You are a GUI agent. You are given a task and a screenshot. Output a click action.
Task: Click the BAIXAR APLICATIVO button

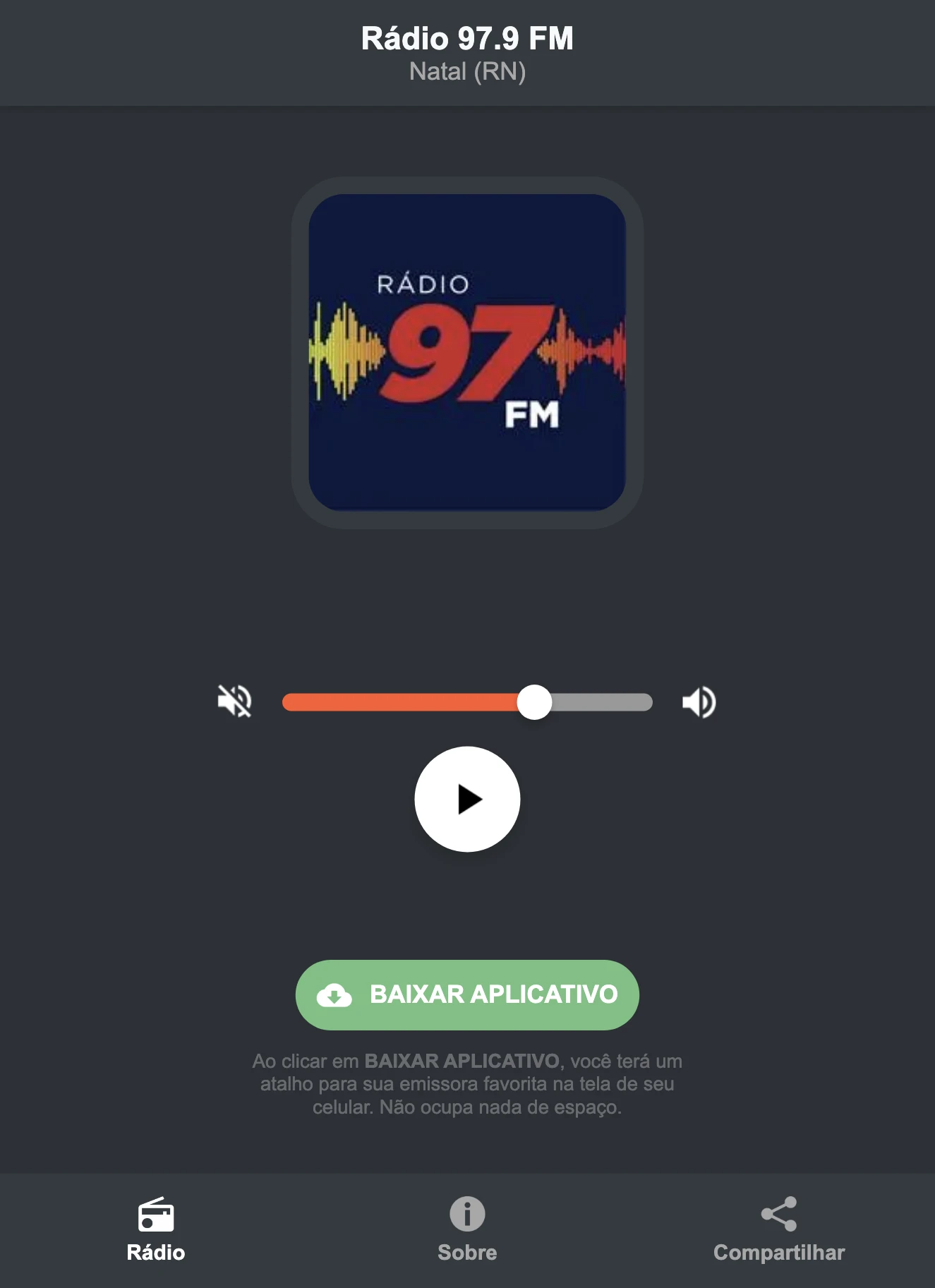pyautogui.click(x=466, y=995)
